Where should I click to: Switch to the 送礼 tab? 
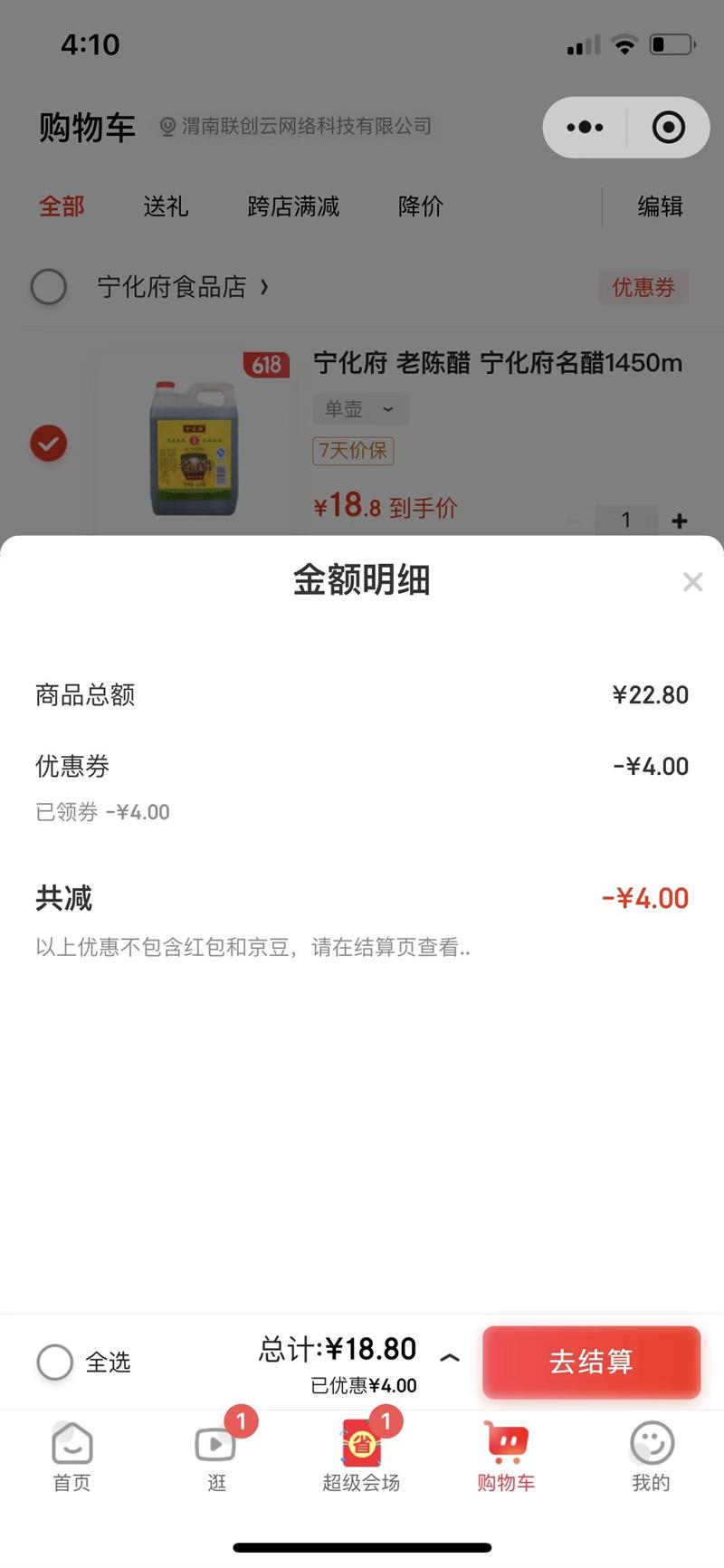click(x=166, y=206)
